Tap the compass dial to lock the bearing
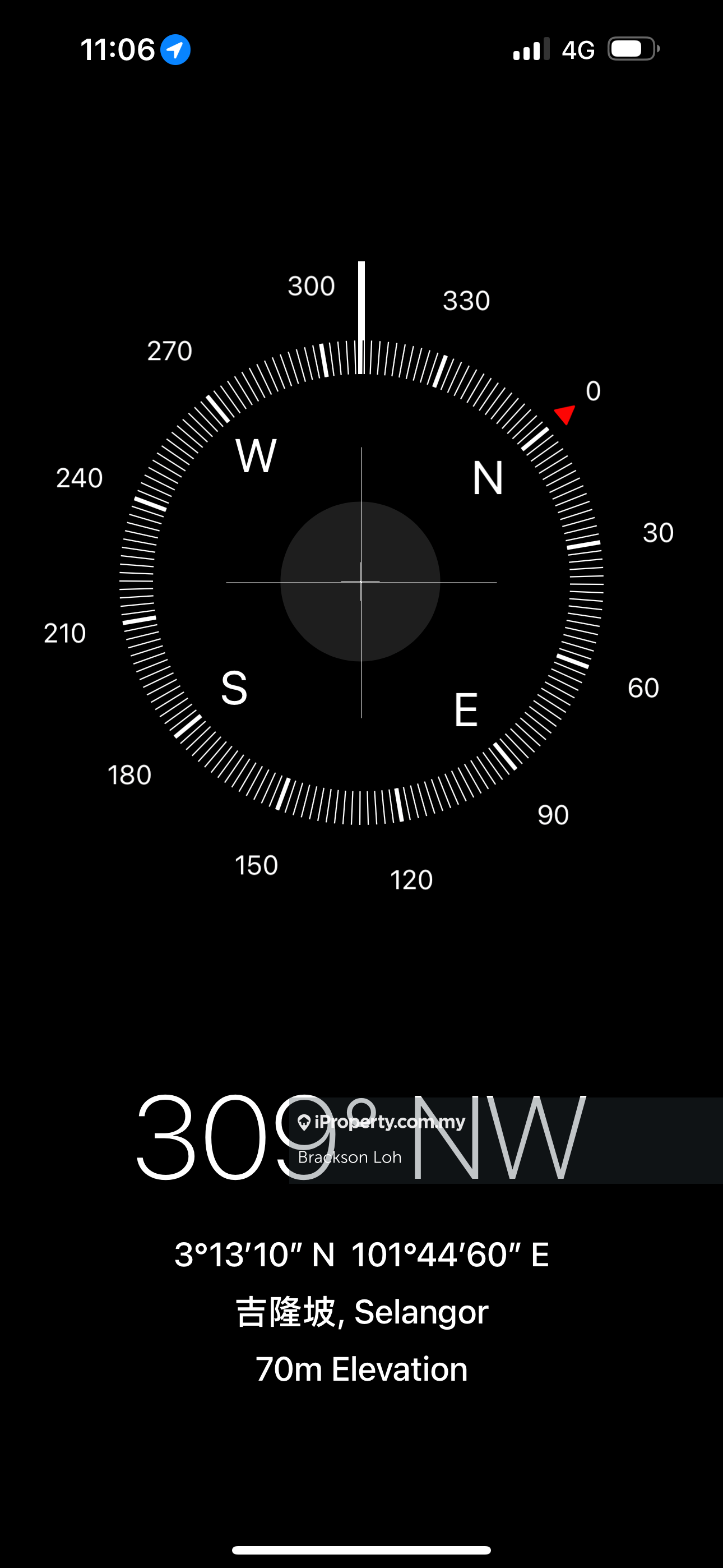 click(361, 582)
